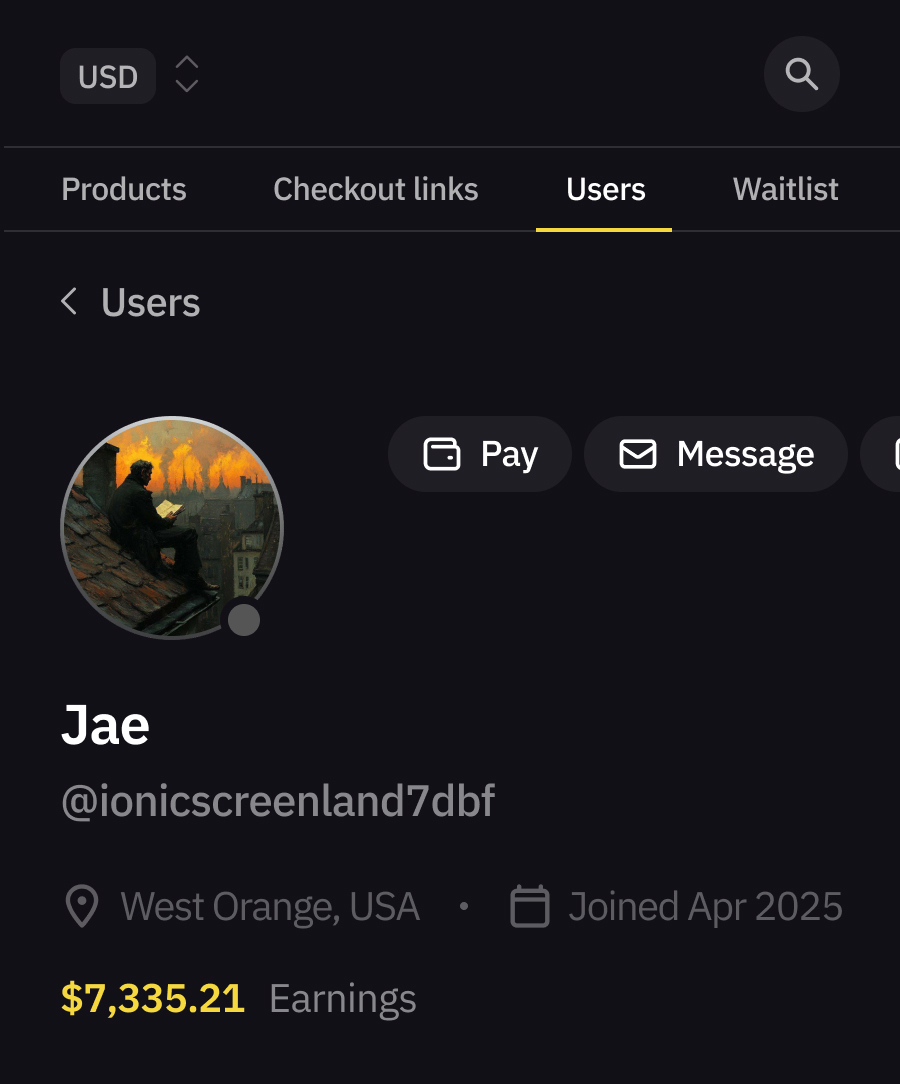Message user Jae
The image size is (900, 1084).
[x=716, y=454]
